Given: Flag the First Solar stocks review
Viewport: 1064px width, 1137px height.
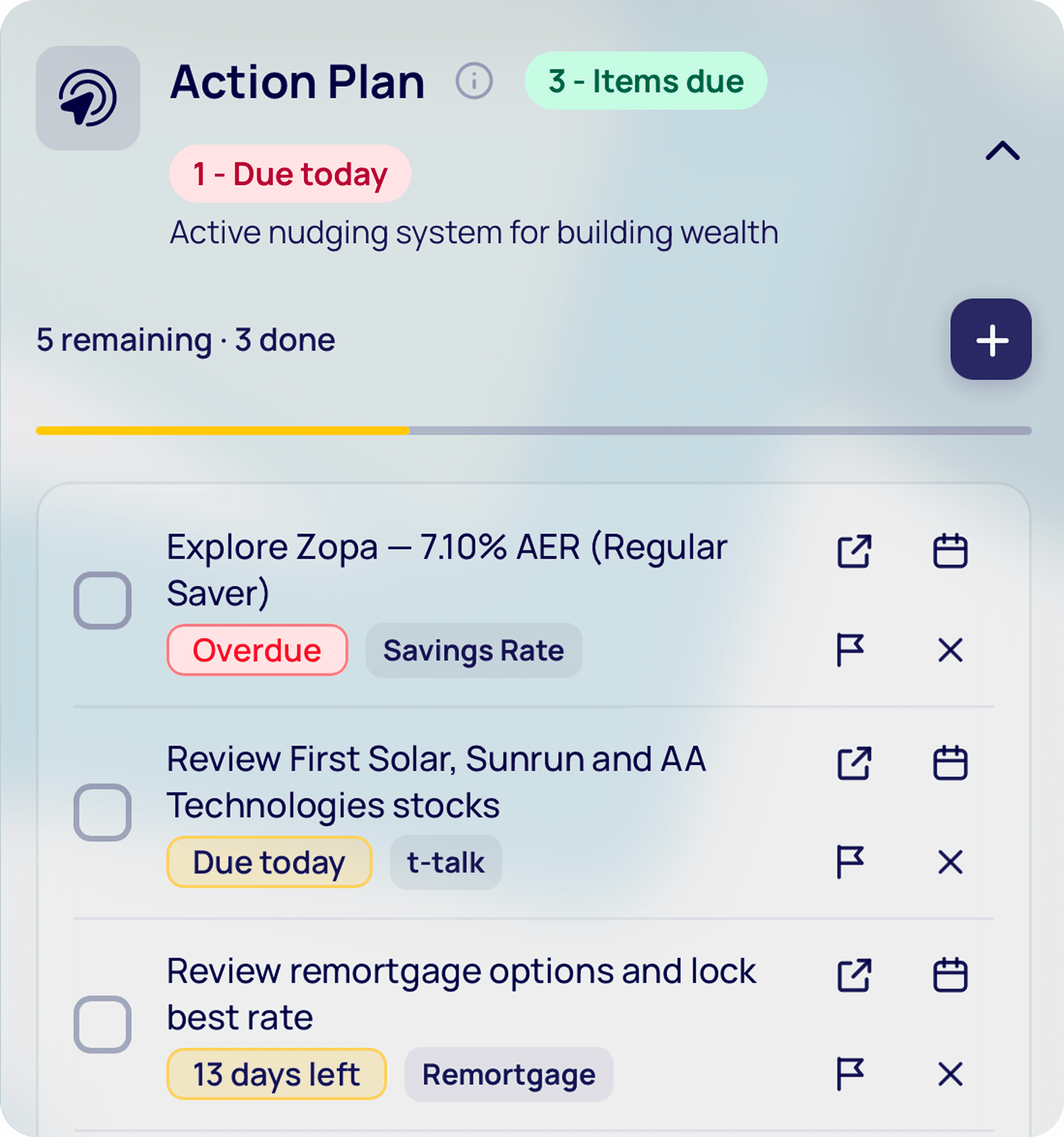Looking at the screenshot, I should [850, 861].
